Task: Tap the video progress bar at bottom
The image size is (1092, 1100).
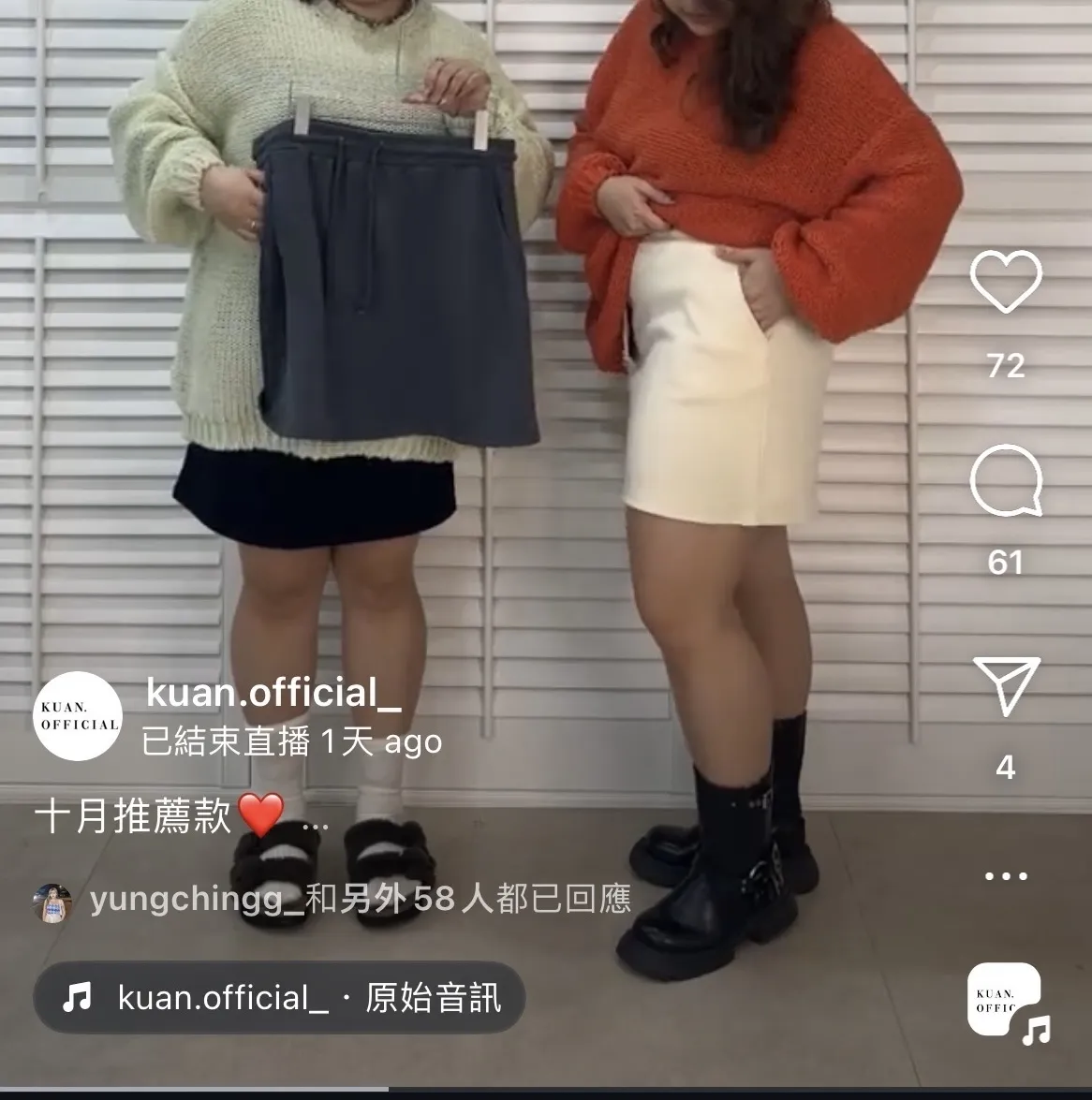Action: (x=546, y=1090)
